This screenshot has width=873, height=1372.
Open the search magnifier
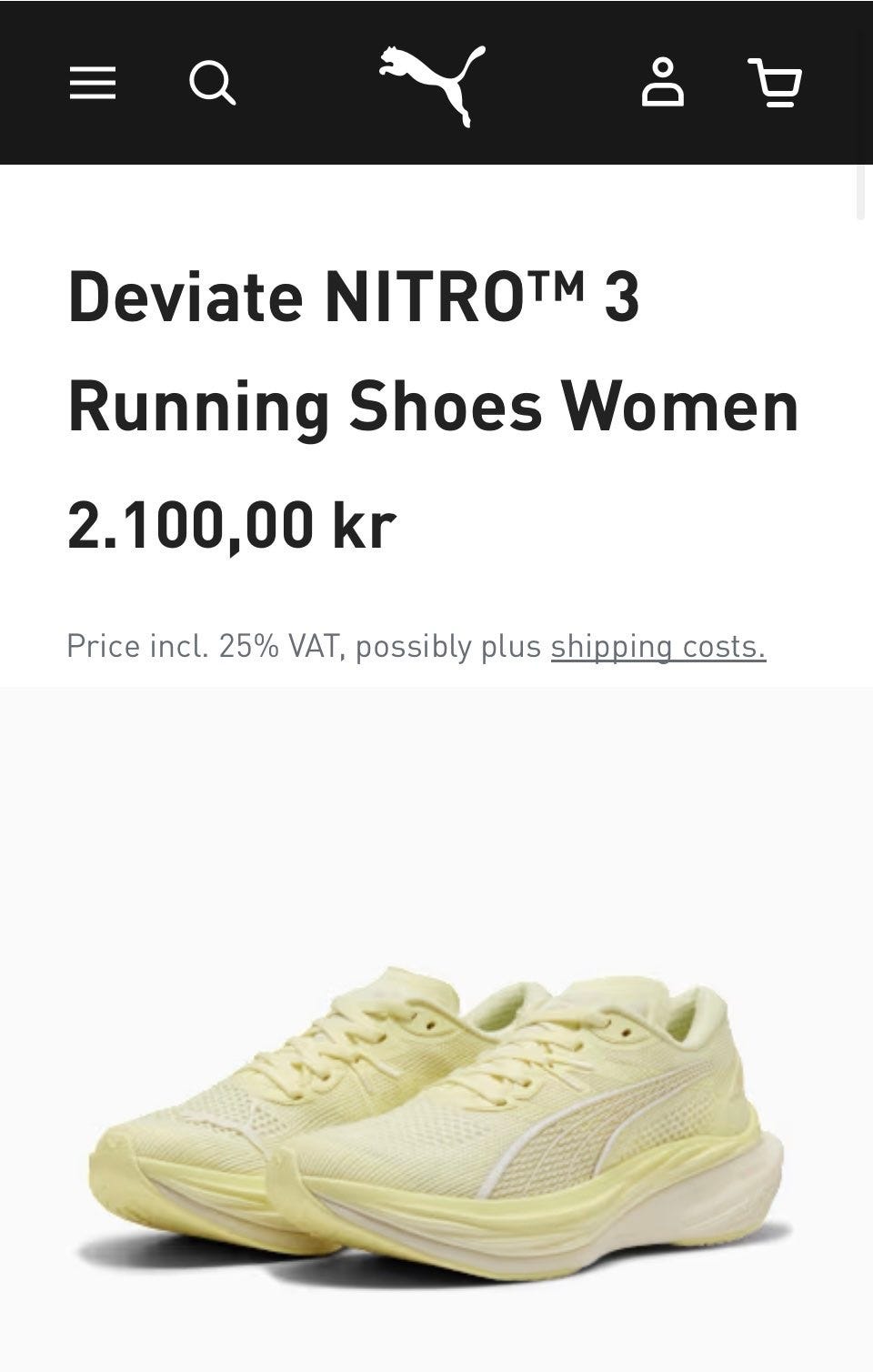(212, 84)
